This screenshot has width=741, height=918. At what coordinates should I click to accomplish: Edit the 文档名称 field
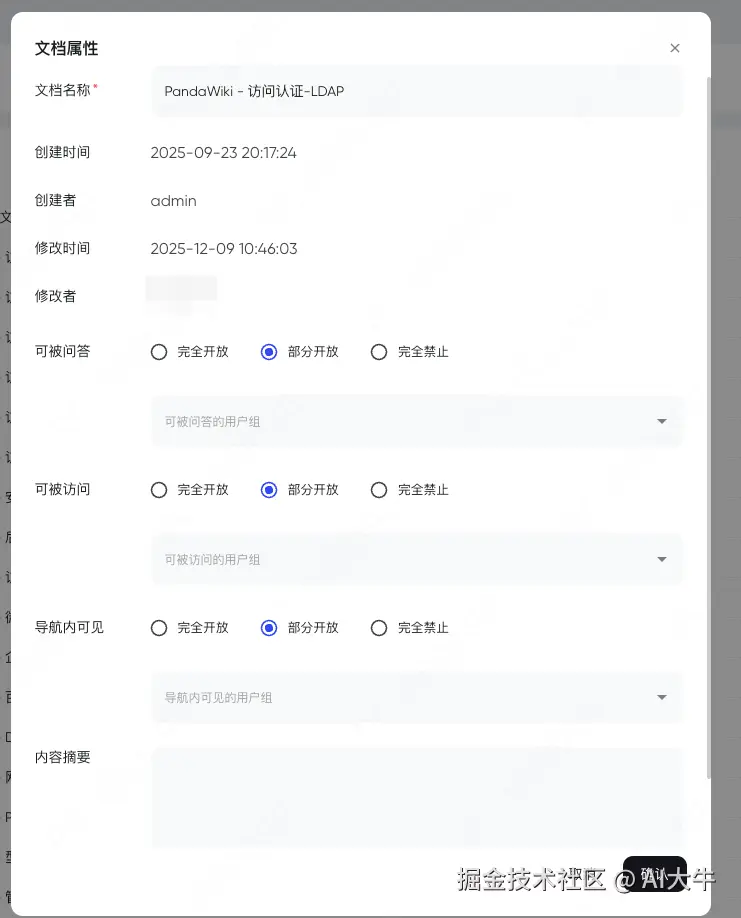point(417,91)
